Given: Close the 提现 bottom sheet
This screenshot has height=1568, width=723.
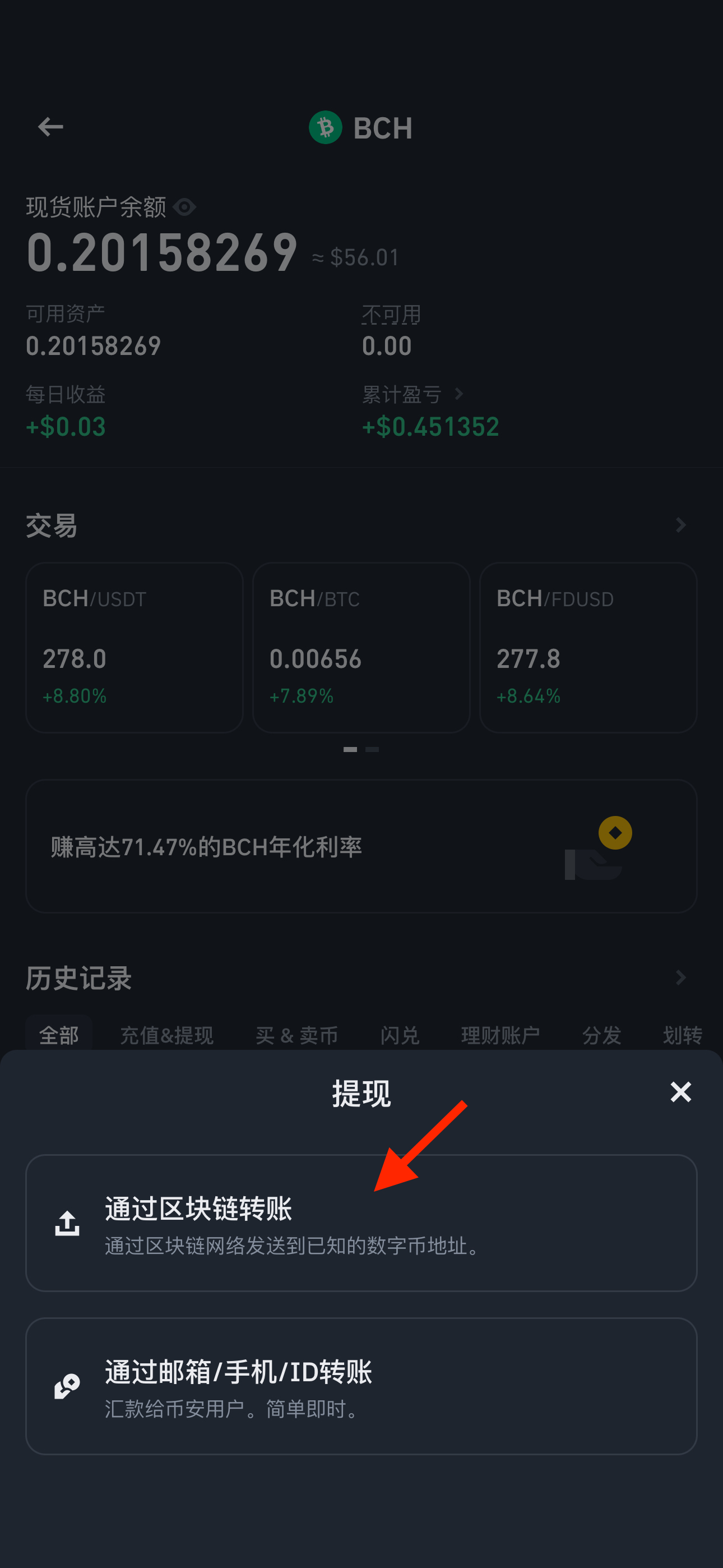Looking at the screenshot, I should 680,1092.
